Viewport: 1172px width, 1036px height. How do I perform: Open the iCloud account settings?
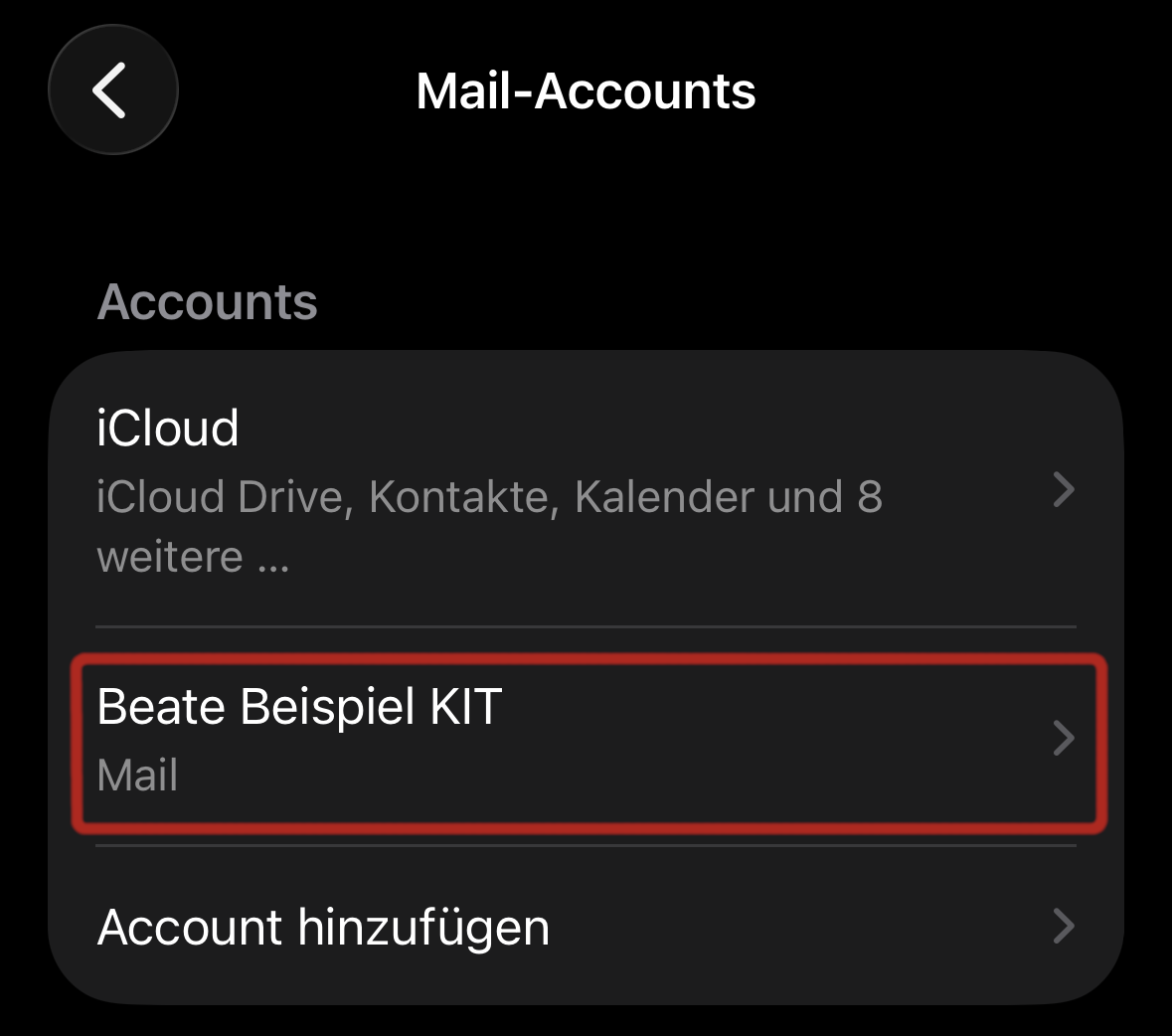click(586, 489)
